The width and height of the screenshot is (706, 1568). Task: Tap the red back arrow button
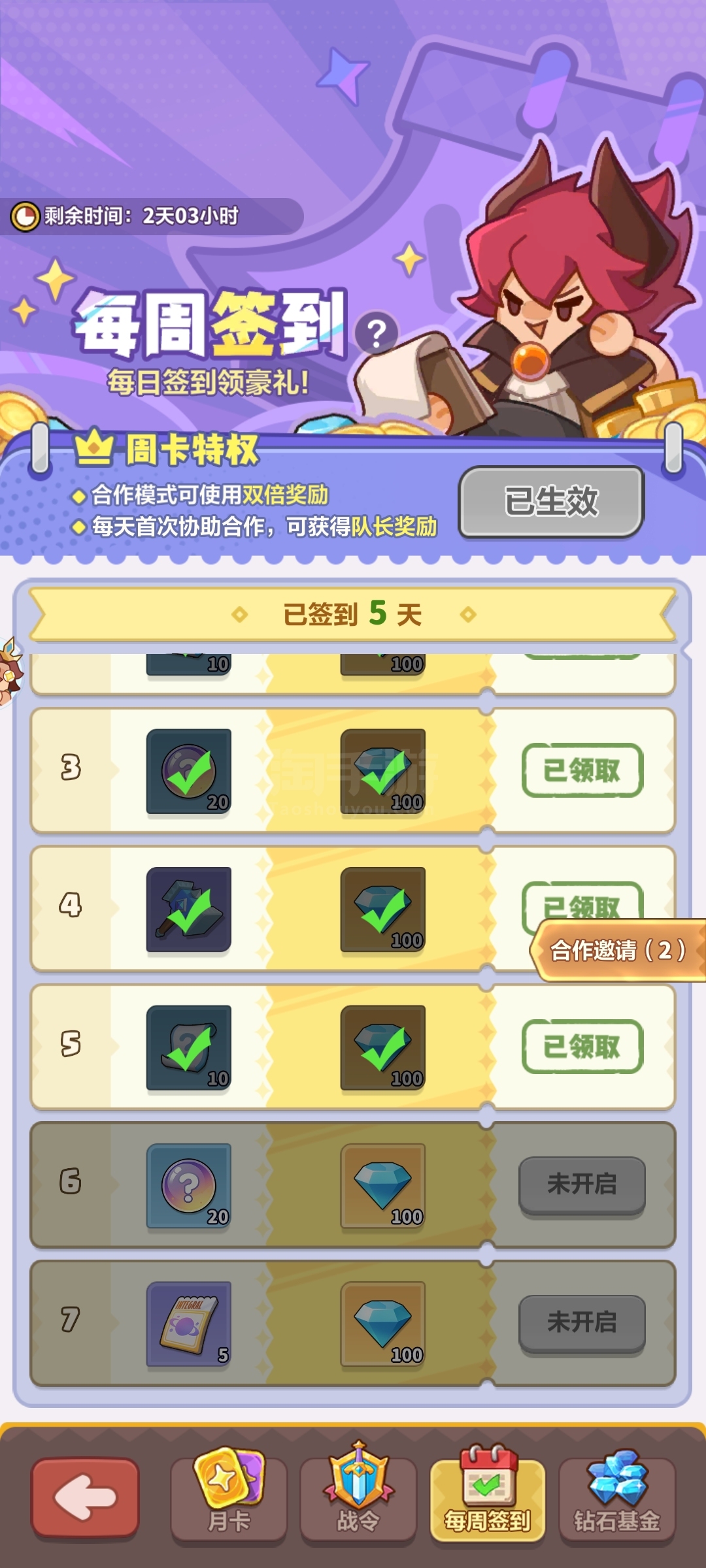(85, 1497)
